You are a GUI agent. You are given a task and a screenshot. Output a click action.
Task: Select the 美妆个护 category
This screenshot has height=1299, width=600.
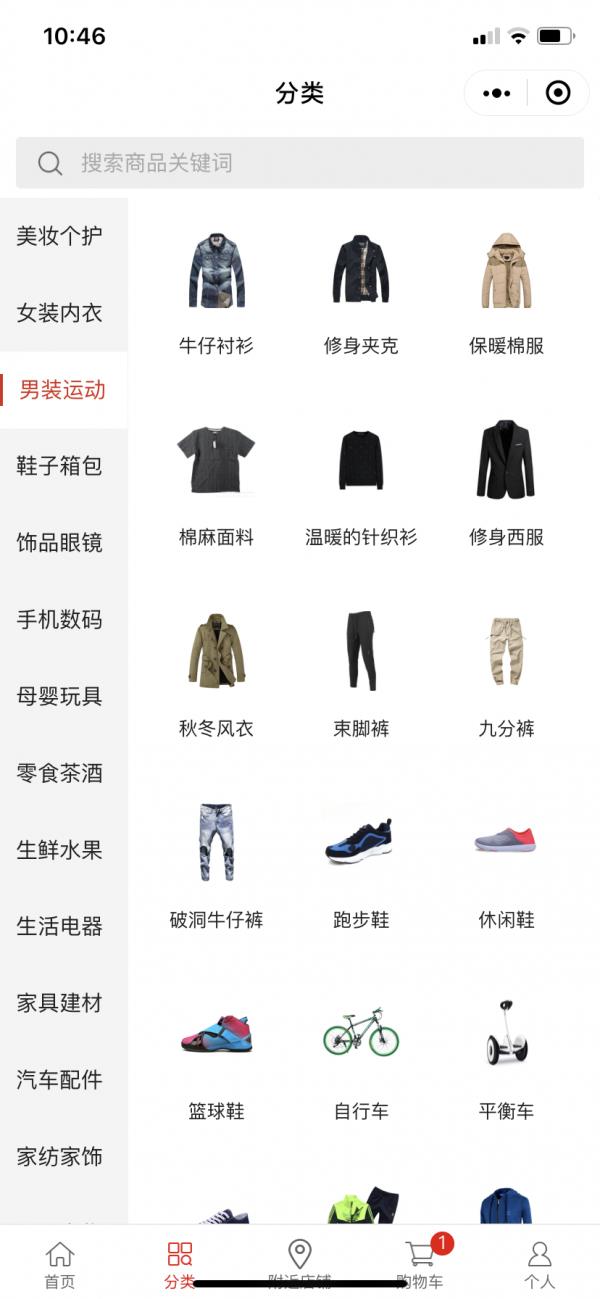click(x=60, y=237)
